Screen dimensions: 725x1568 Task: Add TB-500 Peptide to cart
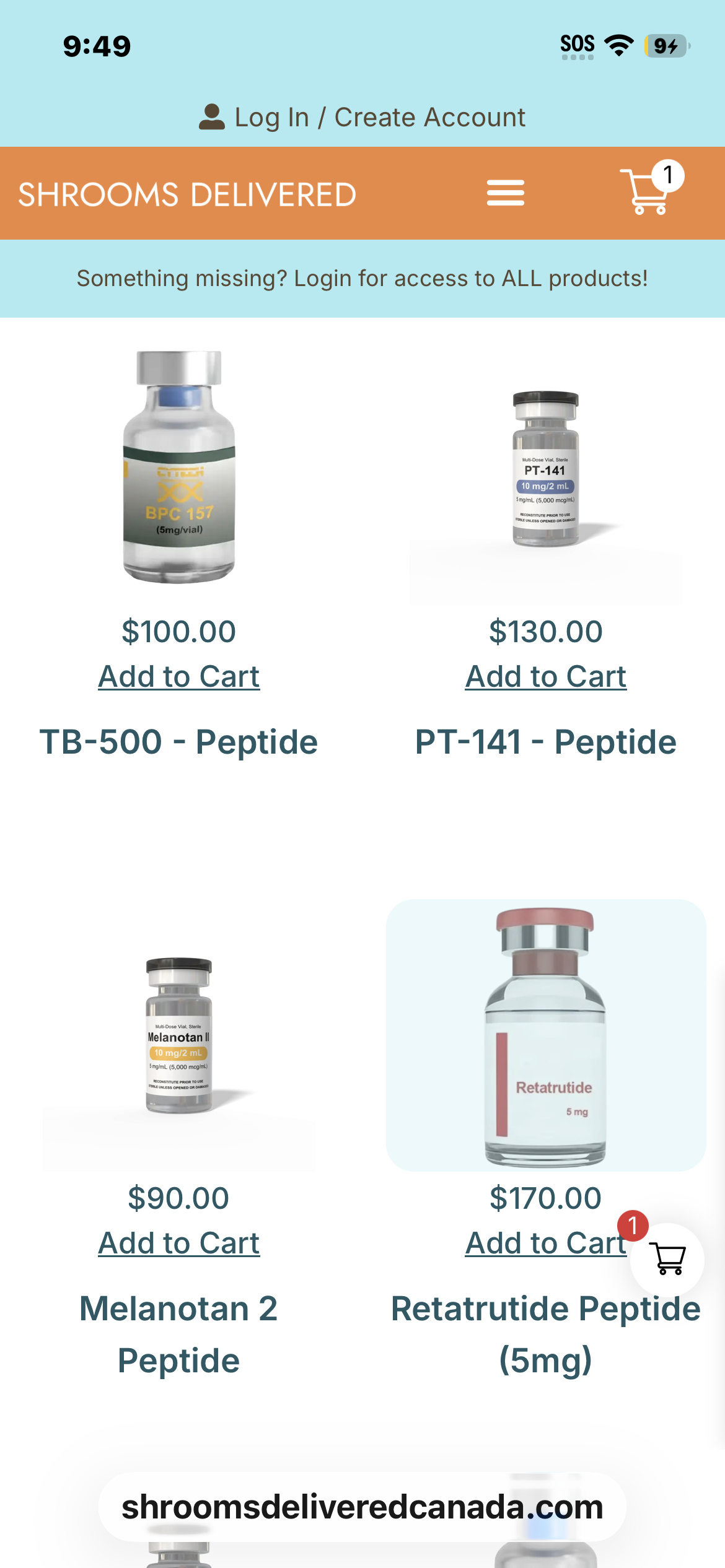pyautogui.click(x=178, y=676)
